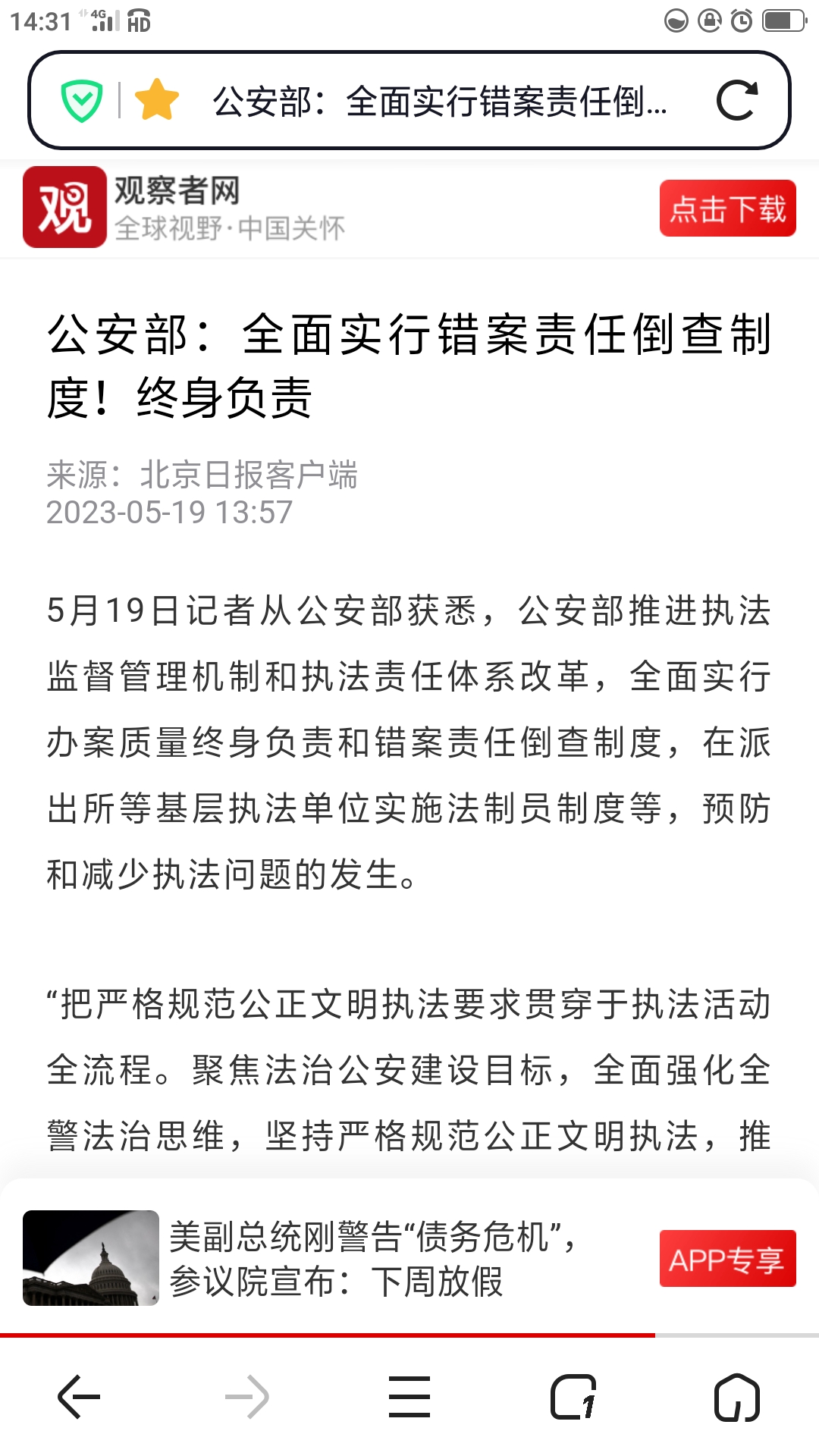The height and width of the screenshot is (1456, 819).
Task: Tap the address bar showing 公安部 title
Action: coord(440,101)
